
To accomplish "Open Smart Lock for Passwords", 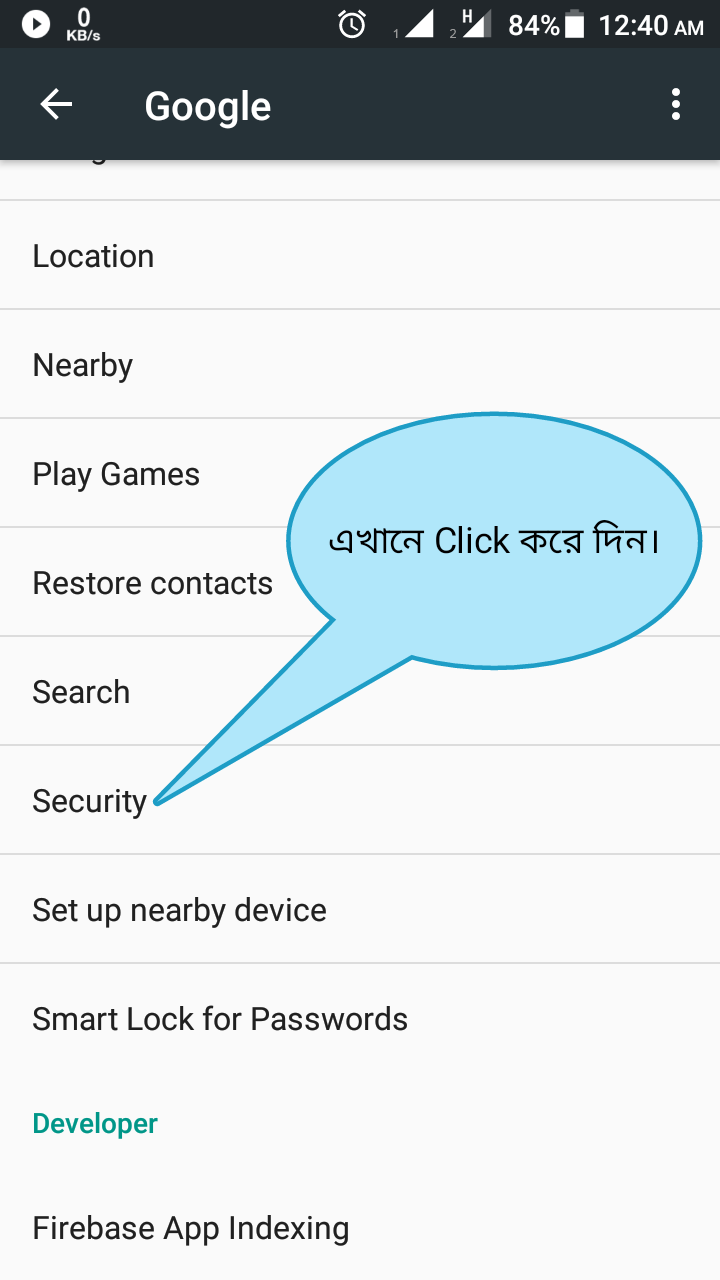I will pyautogui.click(x=220, y=1019).
